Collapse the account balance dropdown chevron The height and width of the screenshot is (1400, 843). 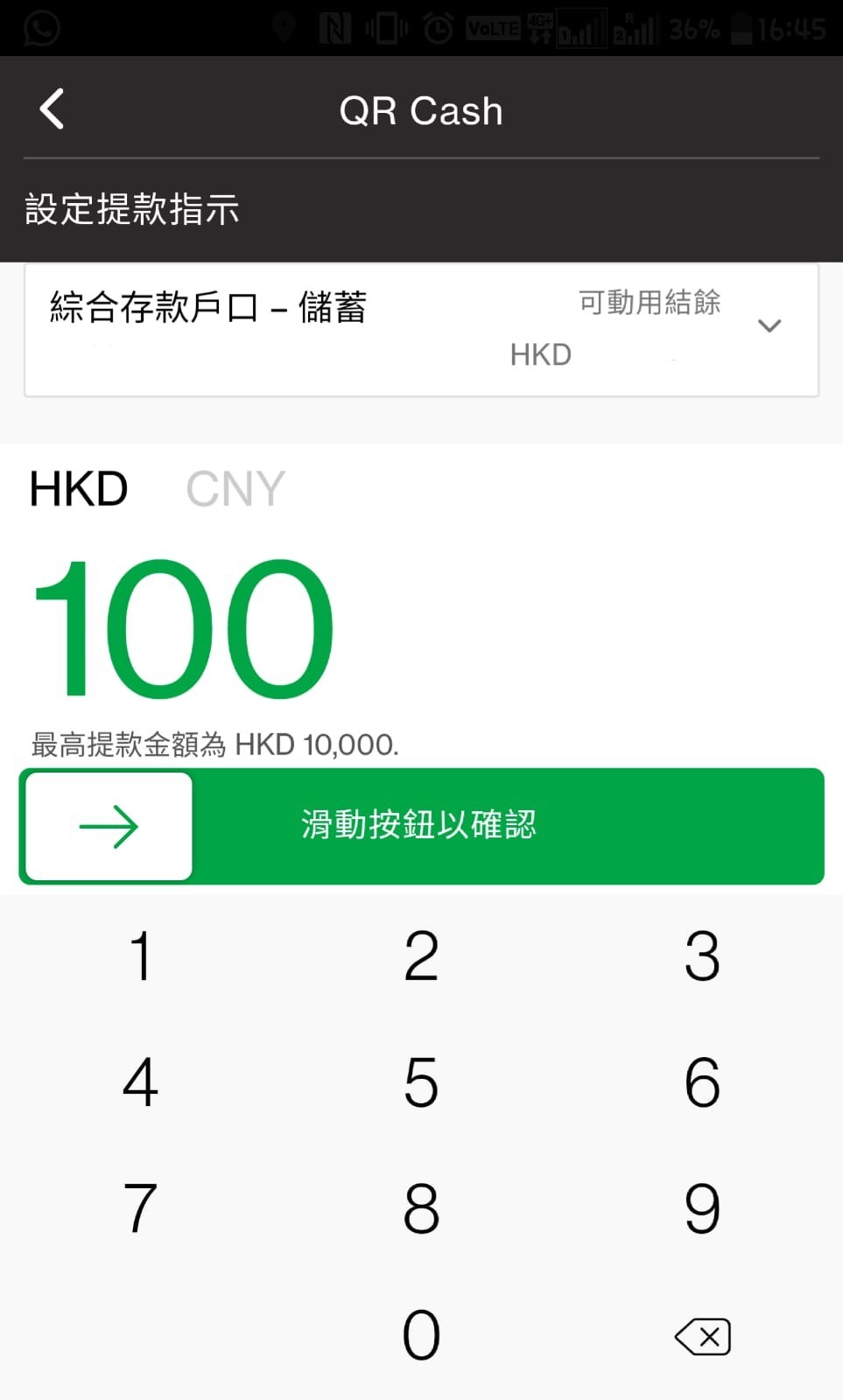(x=769, y=325)
